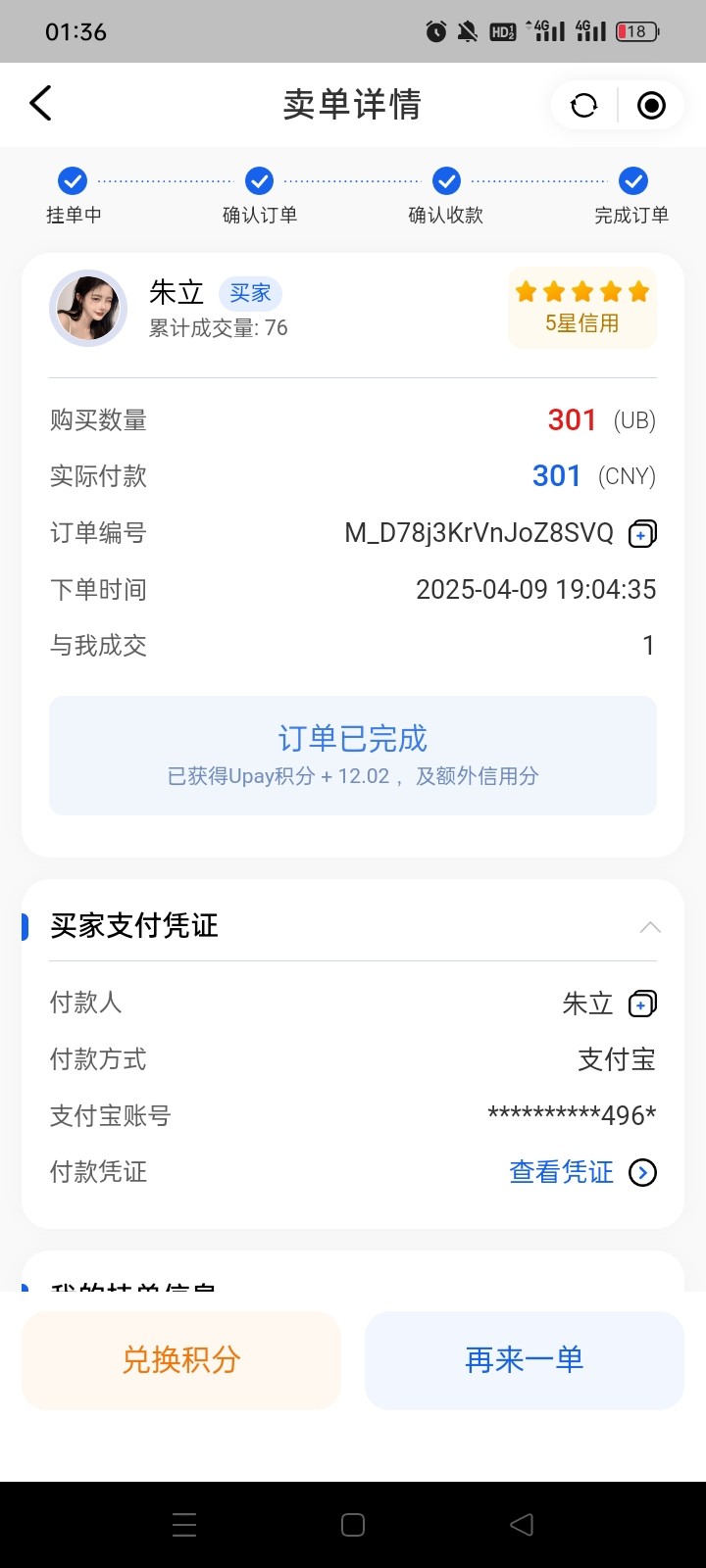
Task: Tap the round record icon in top bar
Action: [651, 105]
